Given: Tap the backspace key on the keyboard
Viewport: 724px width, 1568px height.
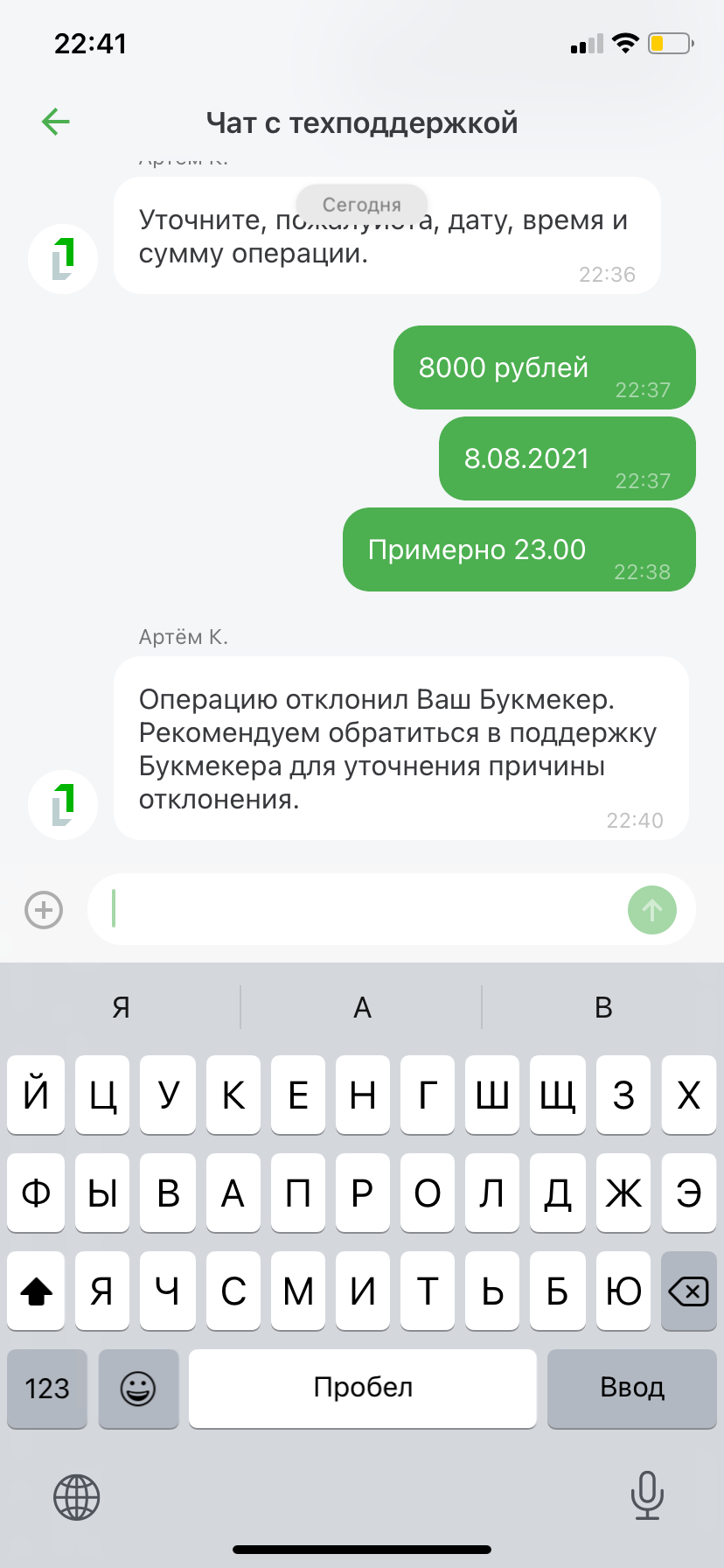Looking at the screenshot, I should click(688, 1291).
